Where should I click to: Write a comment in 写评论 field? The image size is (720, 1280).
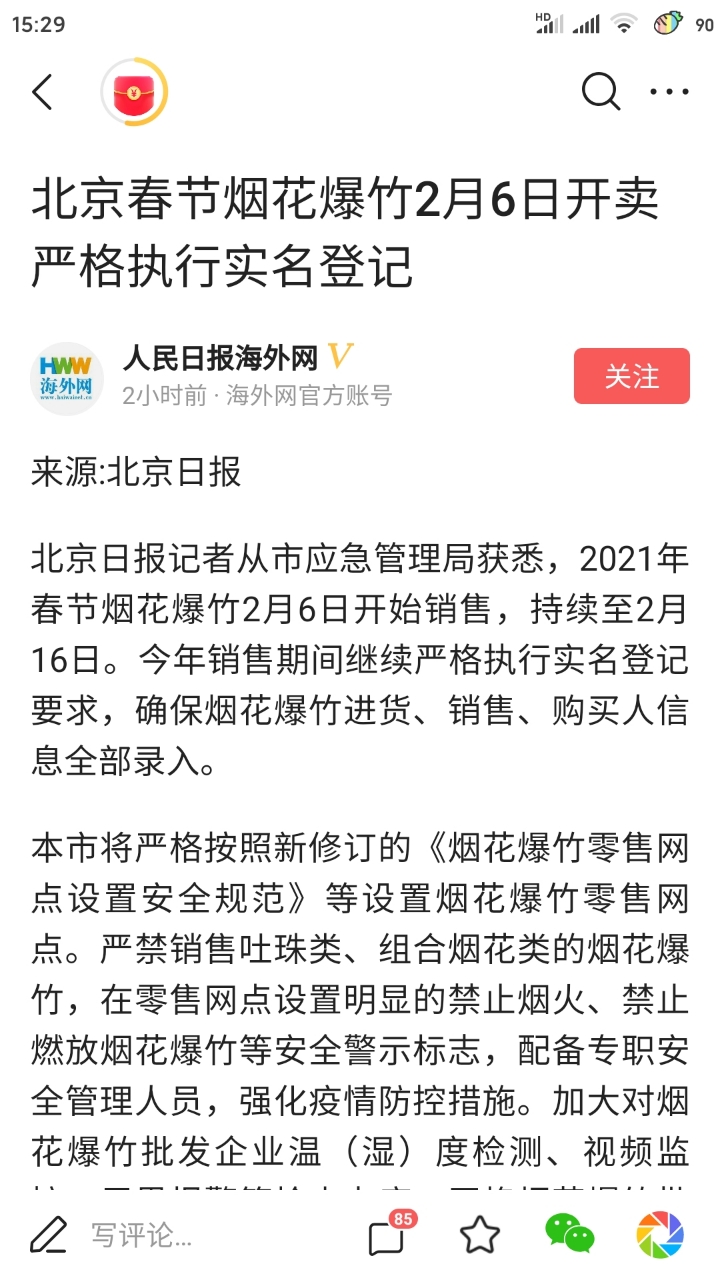140,1236
